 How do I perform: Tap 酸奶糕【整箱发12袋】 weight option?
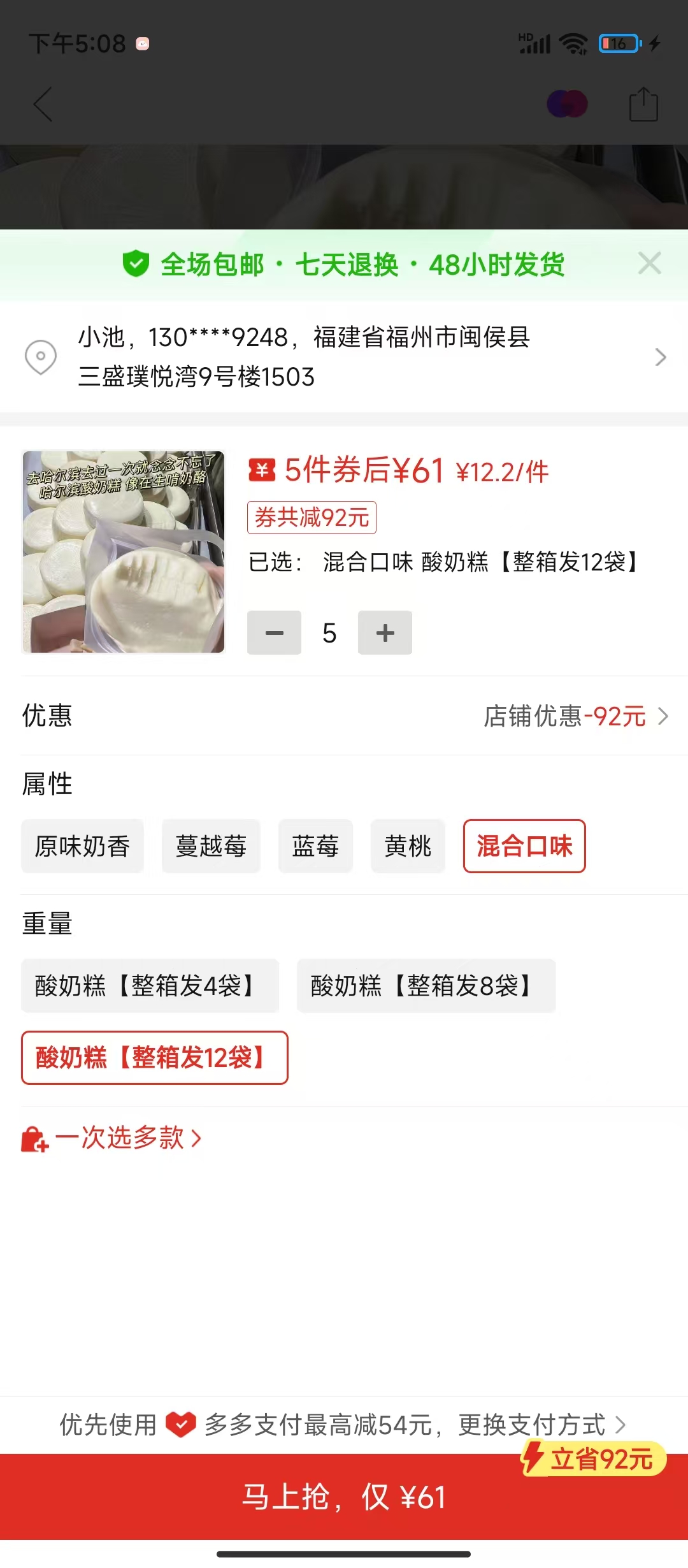pyautogui.click(x=155, y=1057)
